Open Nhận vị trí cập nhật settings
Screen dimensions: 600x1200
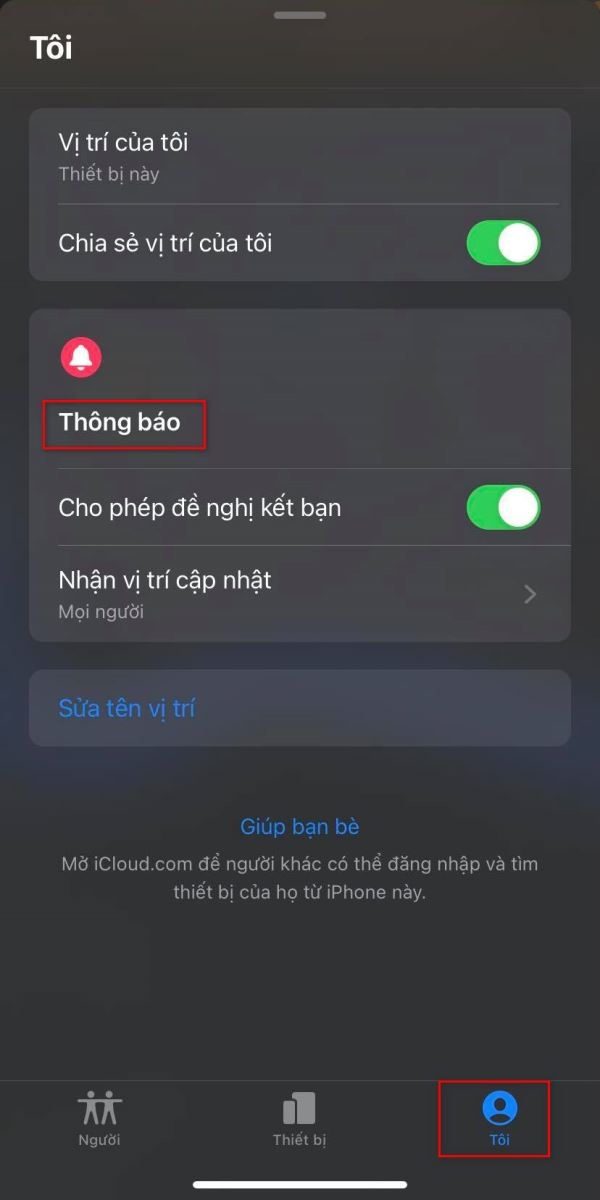tap(300, 593)
